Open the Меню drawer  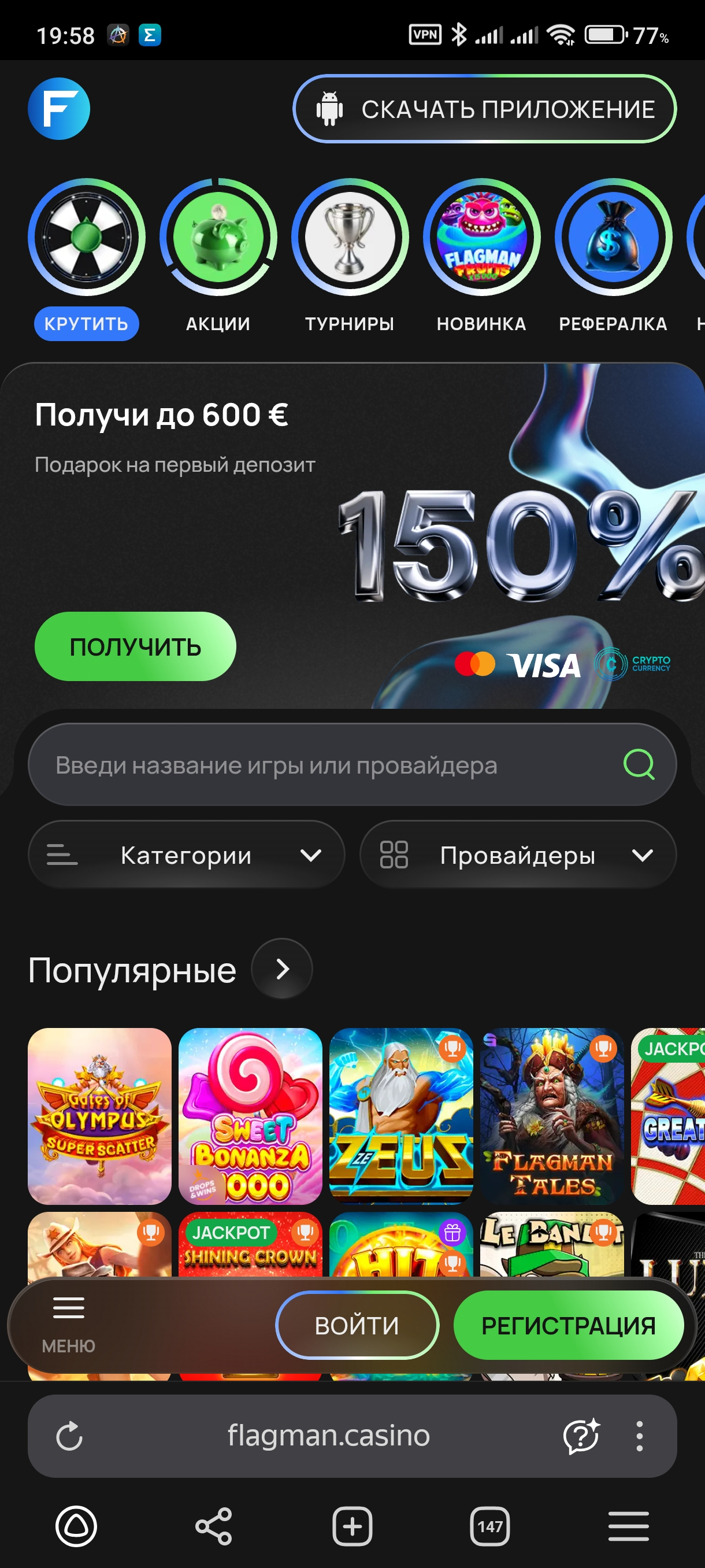(68, 1325)
